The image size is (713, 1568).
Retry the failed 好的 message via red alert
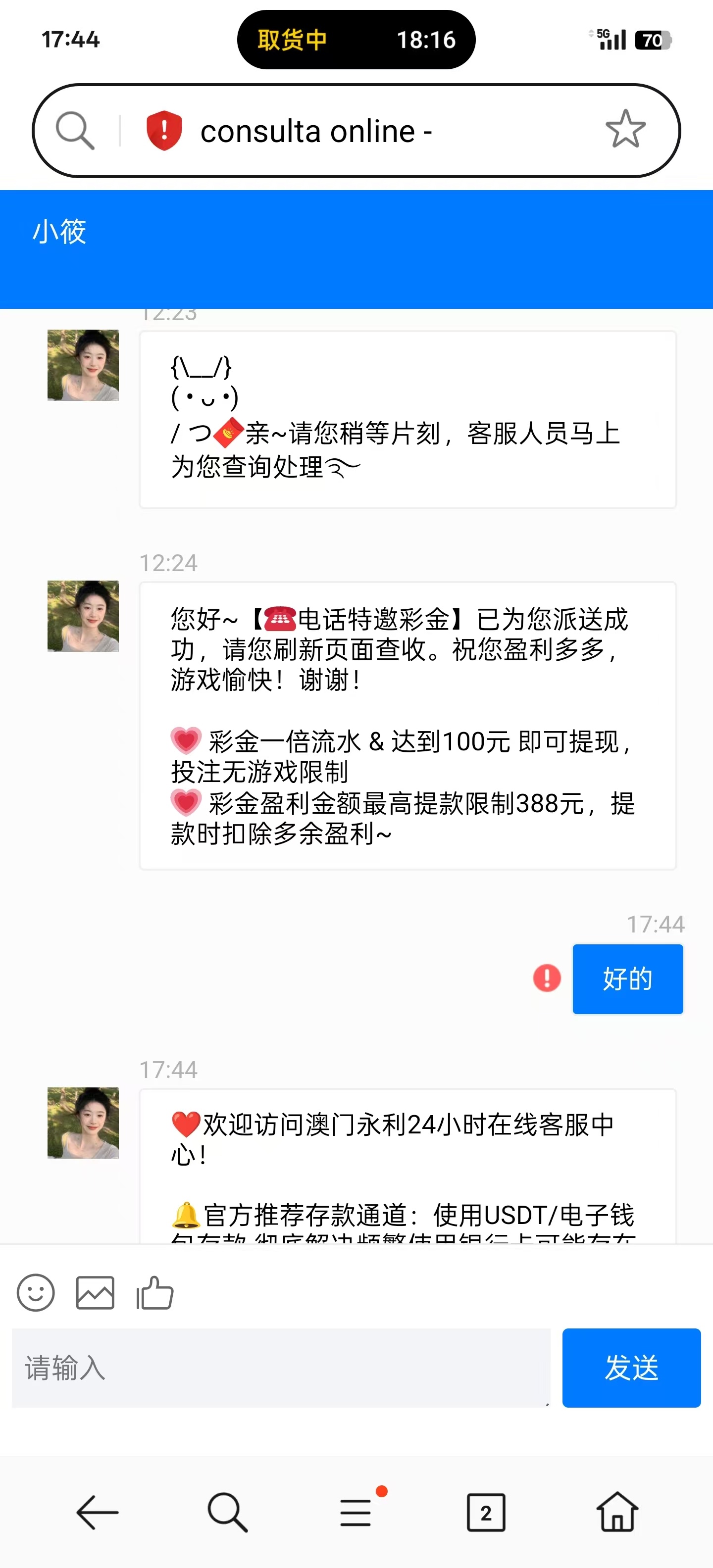pos(547,978)
